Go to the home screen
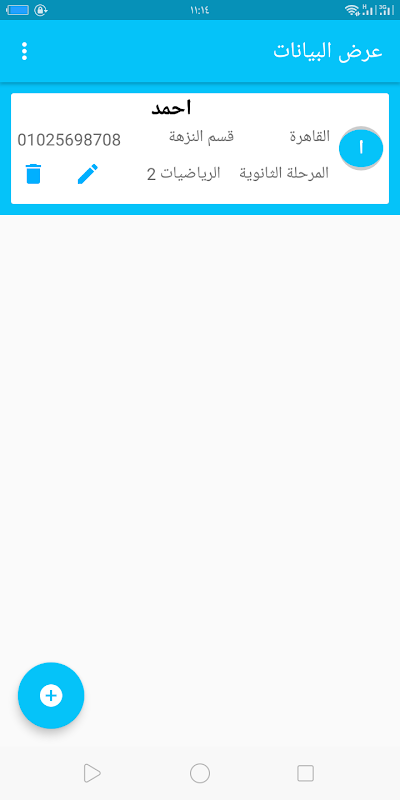 (200, 773)
